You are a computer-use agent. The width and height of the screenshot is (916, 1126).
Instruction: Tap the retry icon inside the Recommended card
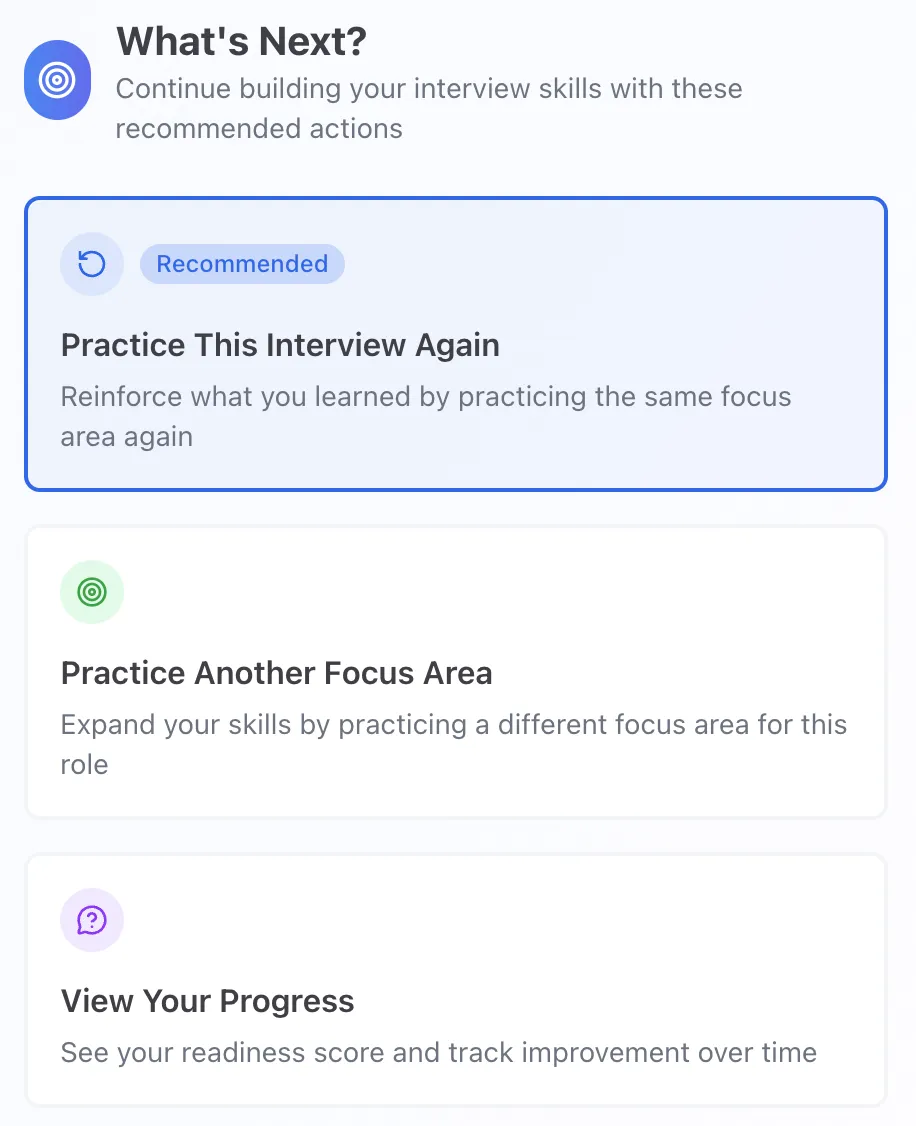(x=91, y=263)
